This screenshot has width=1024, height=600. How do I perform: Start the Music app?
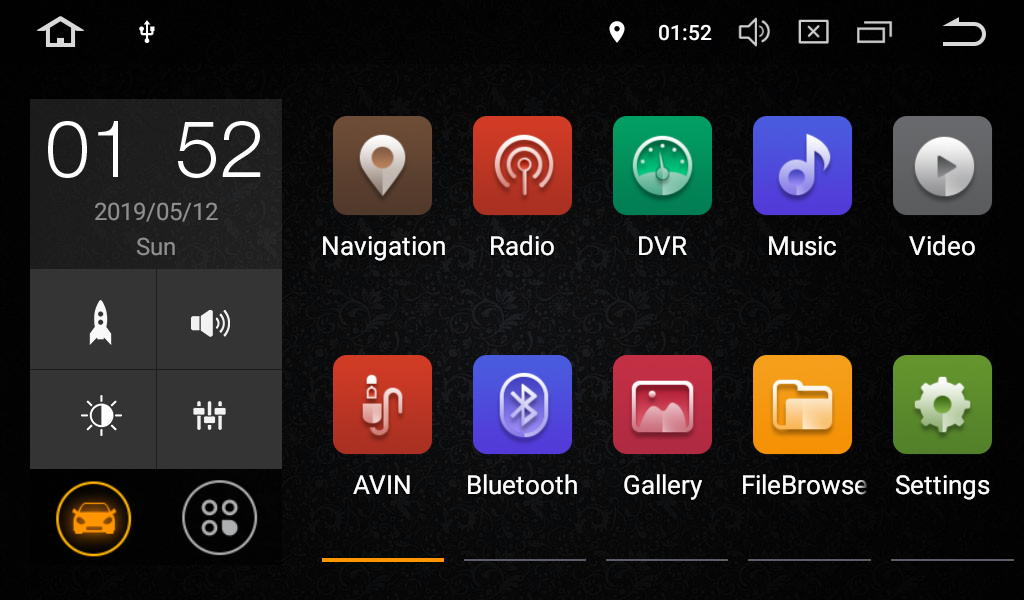click(x=802, y=166)
